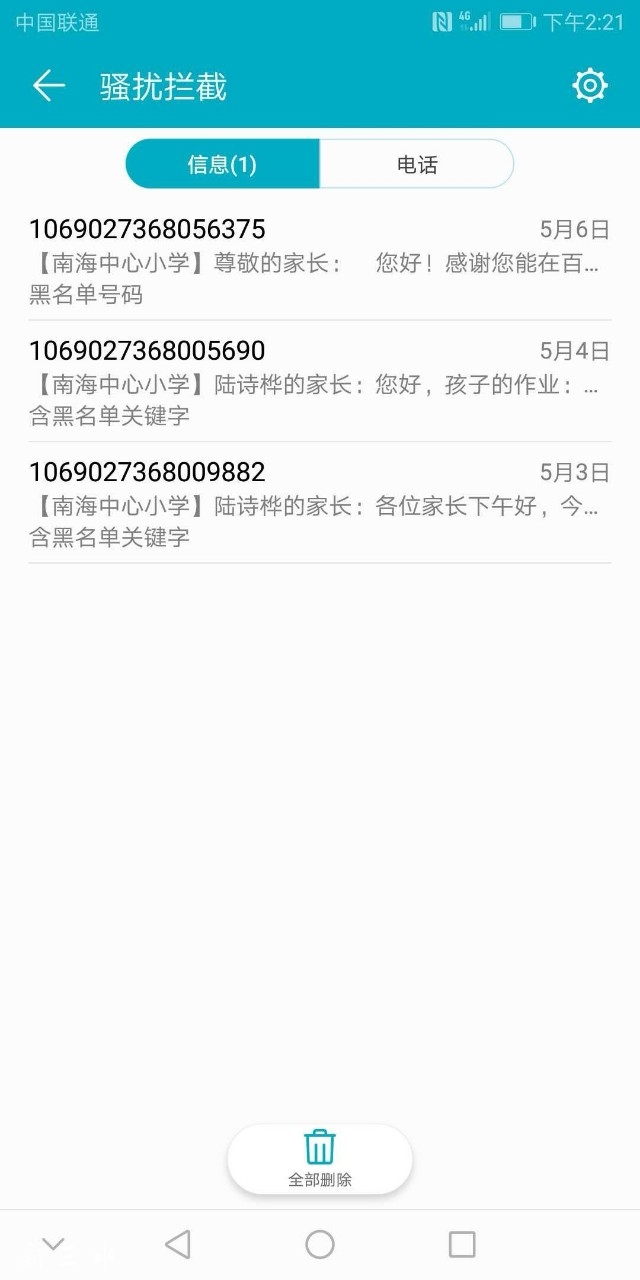The width and height of the screenshot is (640, 1280).
Task: Go back from 骚扰拦截 screen
Action: [x=48, y=86]
